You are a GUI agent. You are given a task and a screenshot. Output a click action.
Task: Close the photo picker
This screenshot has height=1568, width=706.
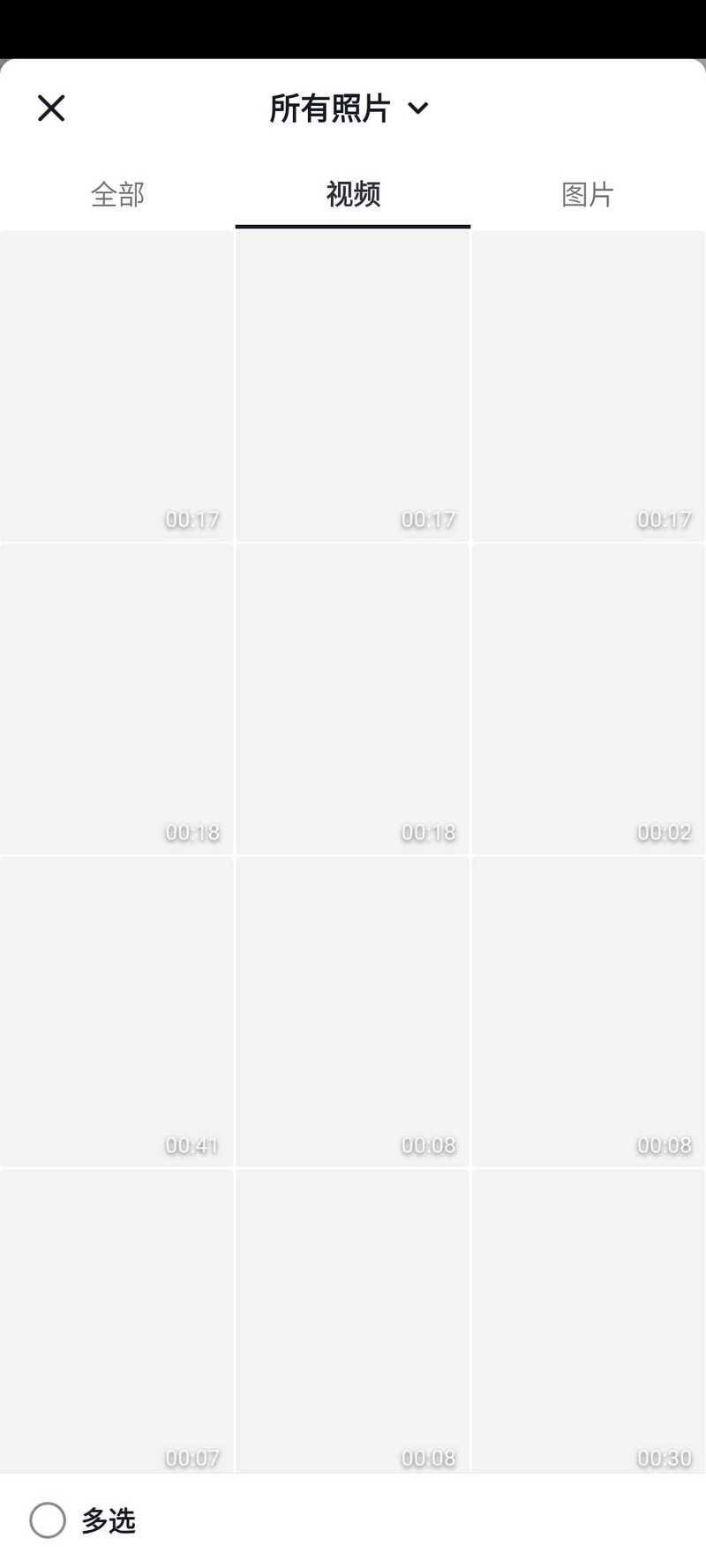[51, 109]
